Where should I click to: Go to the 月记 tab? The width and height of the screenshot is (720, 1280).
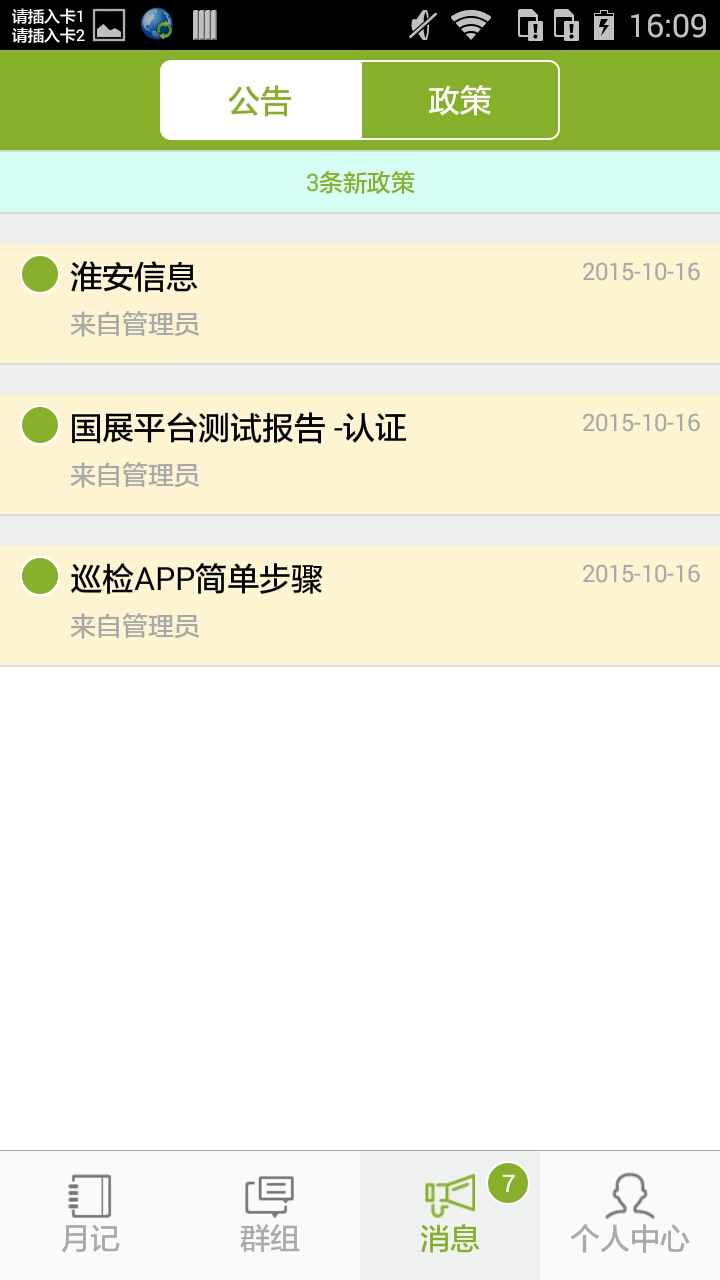(x=90, y=1215)
